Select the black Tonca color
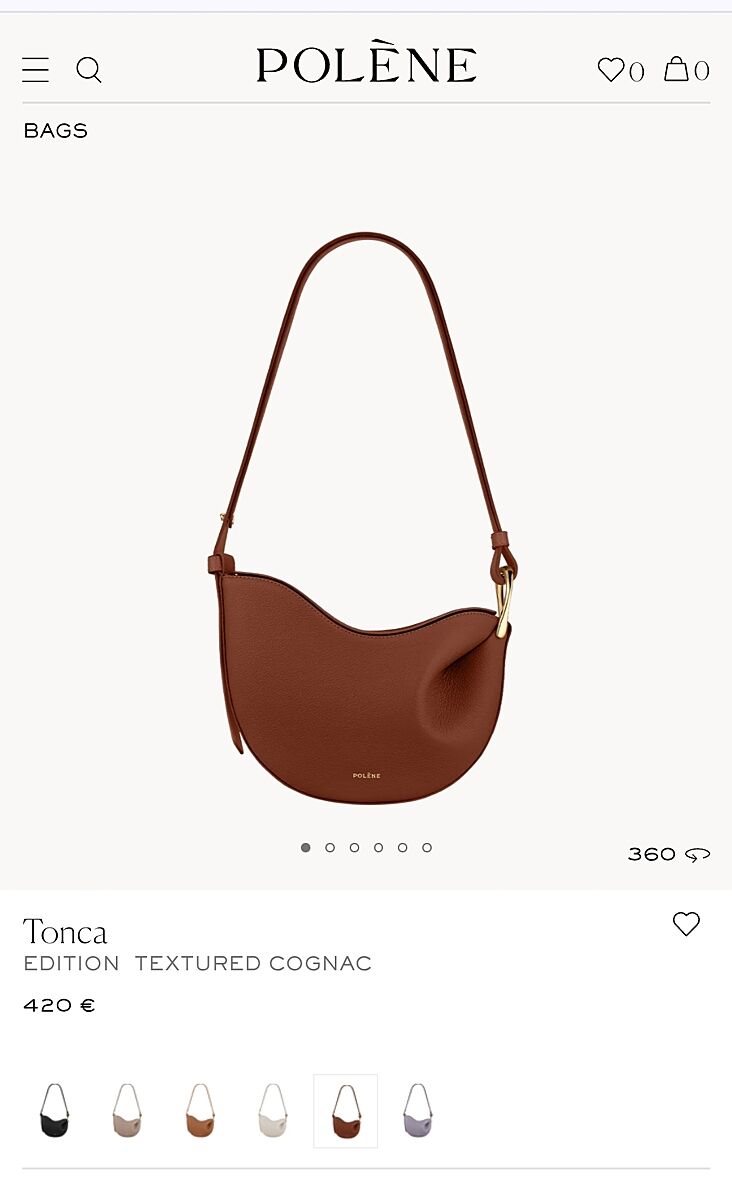 coord(55,1110)
